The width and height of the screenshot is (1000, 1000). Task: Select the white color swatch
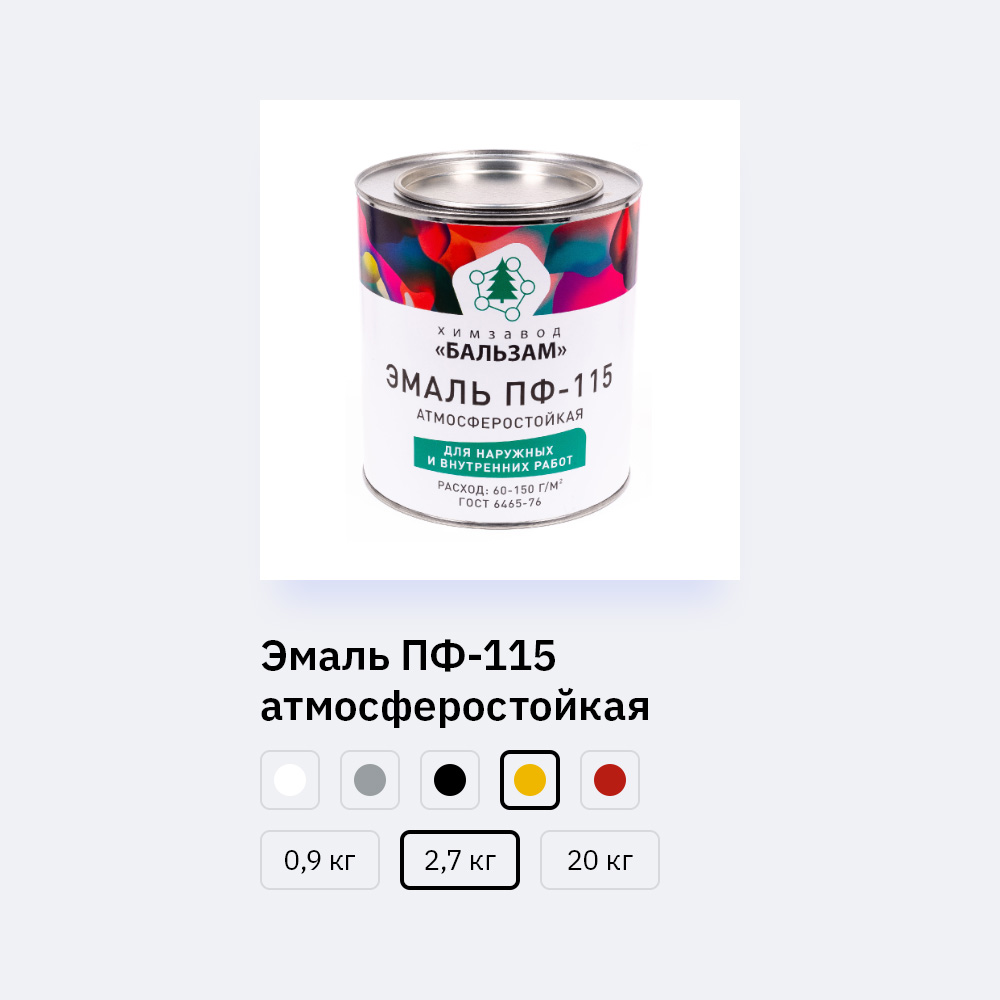290,780
